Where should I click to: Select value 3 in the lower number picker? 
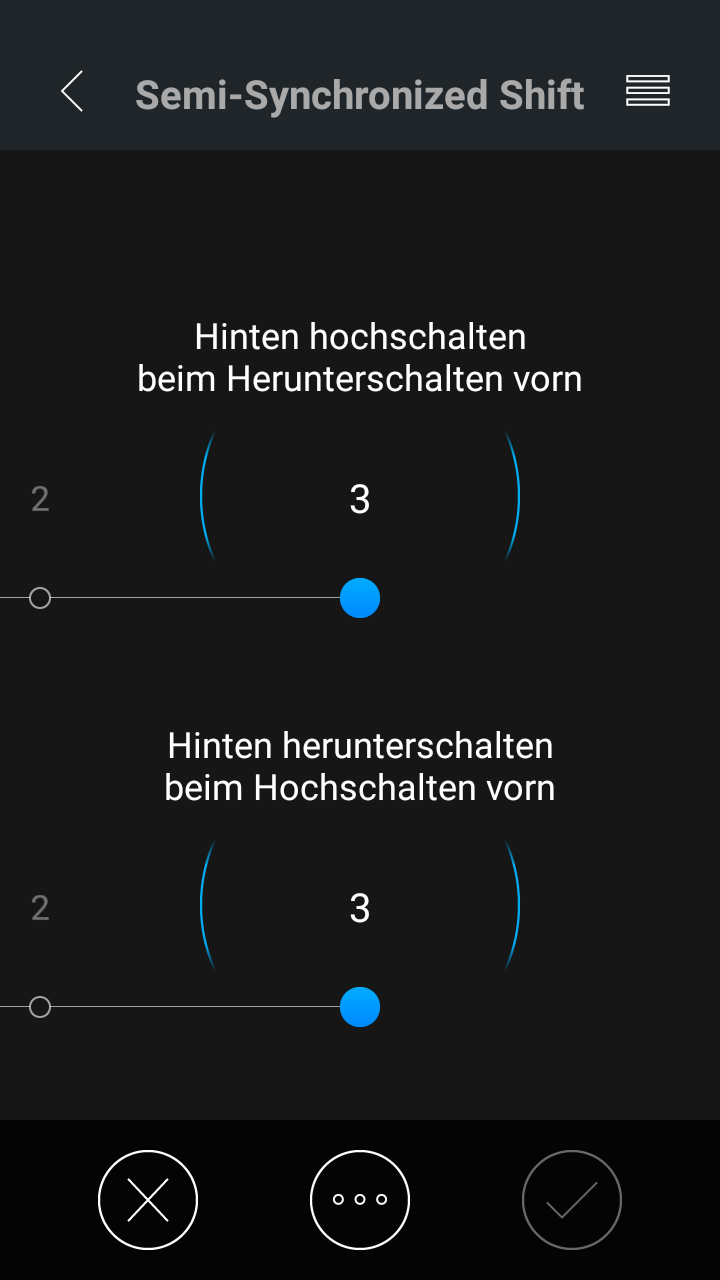pos(360,906)
